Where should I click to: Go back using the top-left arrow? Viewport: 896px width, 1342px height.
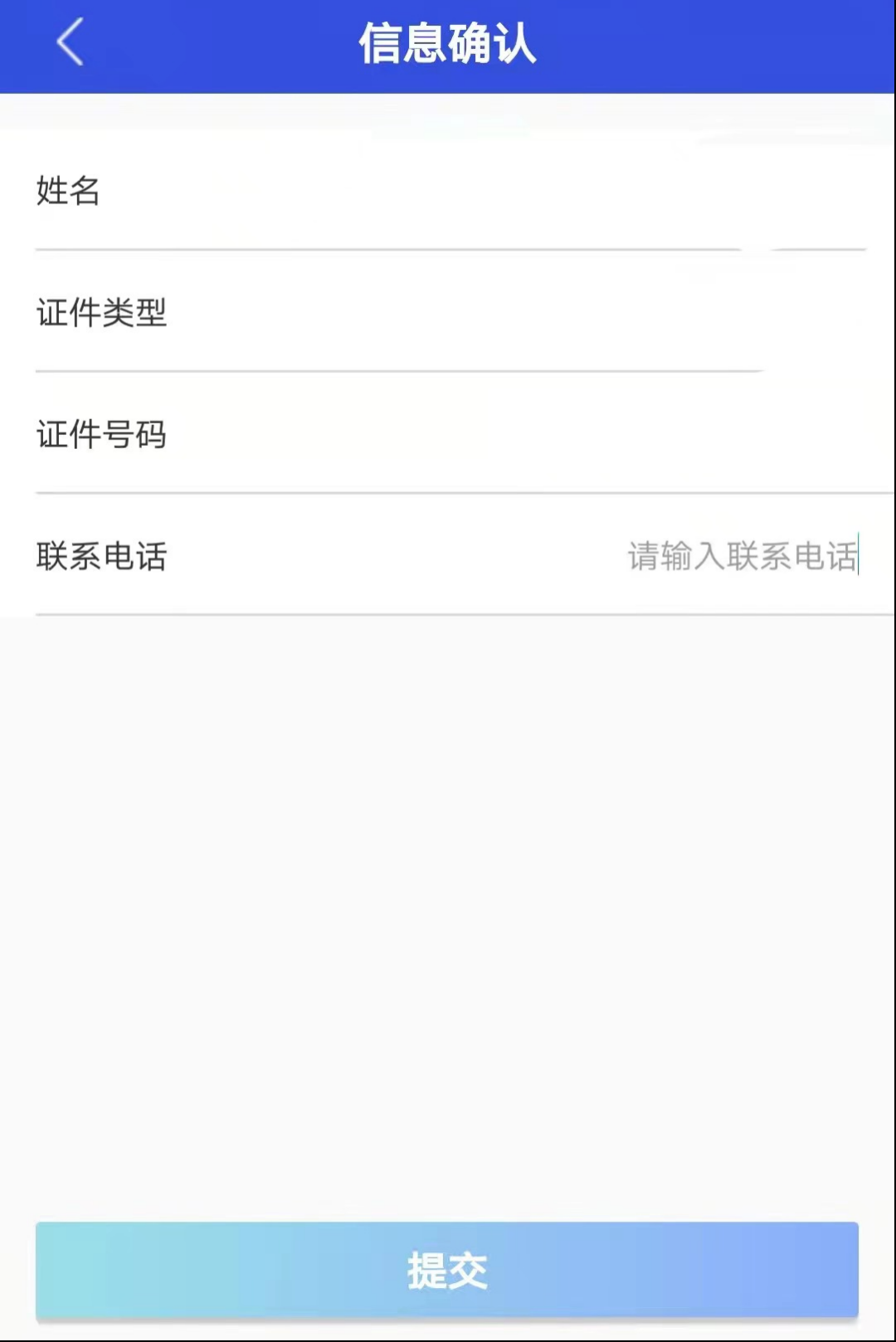click(x=70, y=42)
